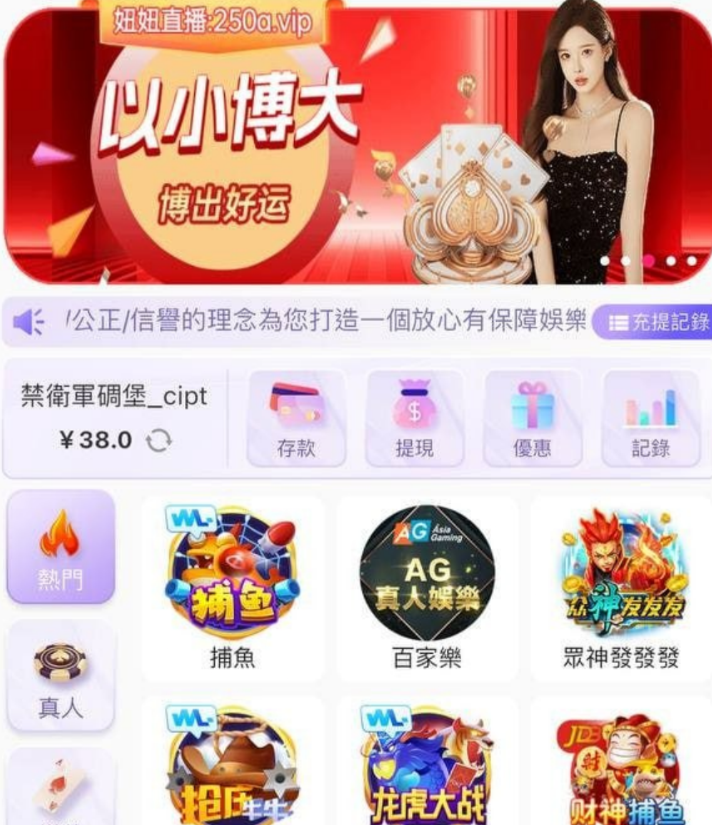Launch the 百家樂 AG game
The image size is (712, 825).
pos(427,588)
